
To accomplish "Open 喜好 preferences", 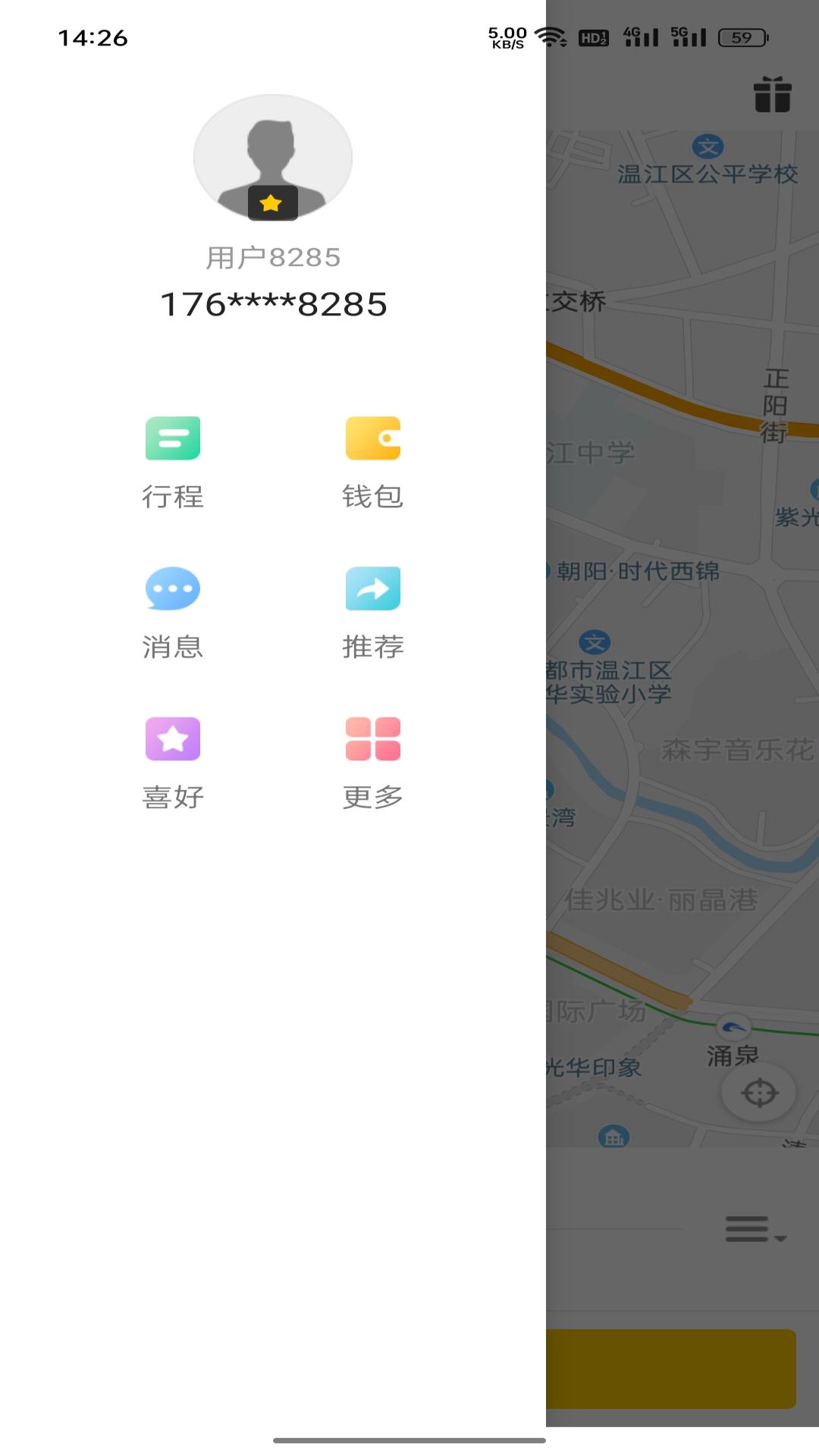I will coord(173,763).
